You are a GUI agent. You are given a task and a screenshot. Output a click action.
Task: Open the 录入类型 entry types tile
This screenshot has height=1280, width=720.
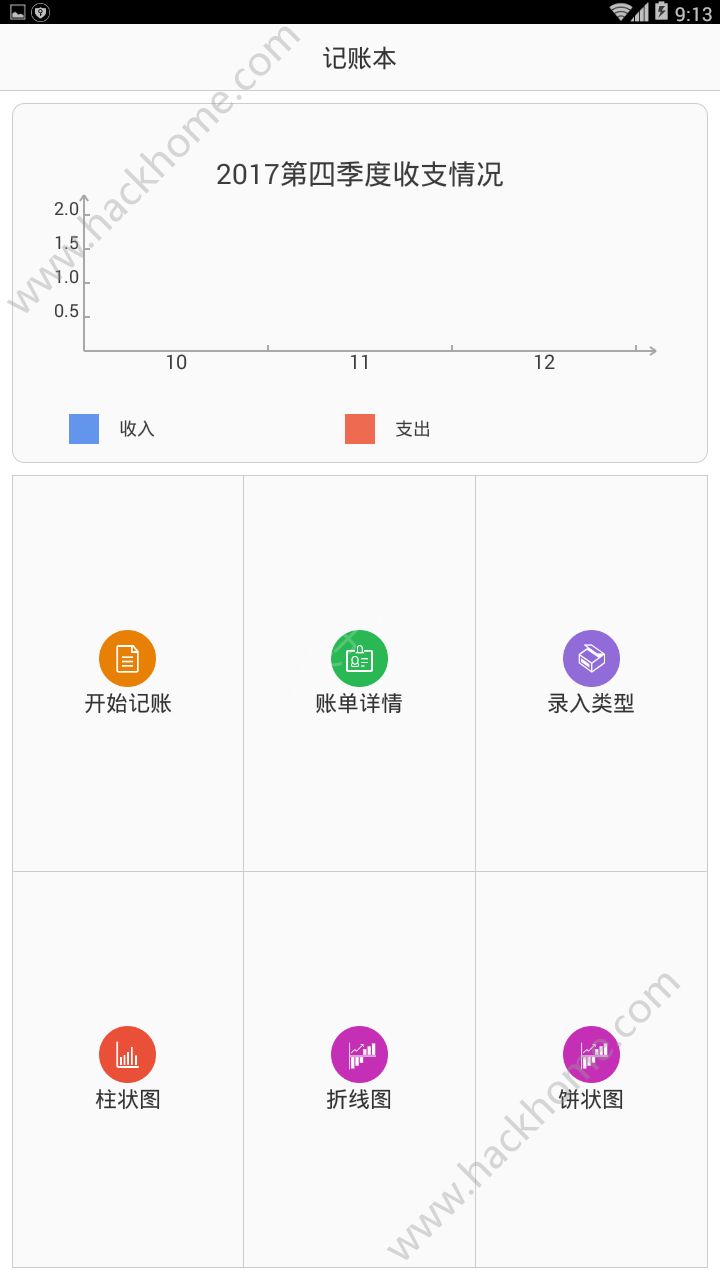tap(591, 672)
